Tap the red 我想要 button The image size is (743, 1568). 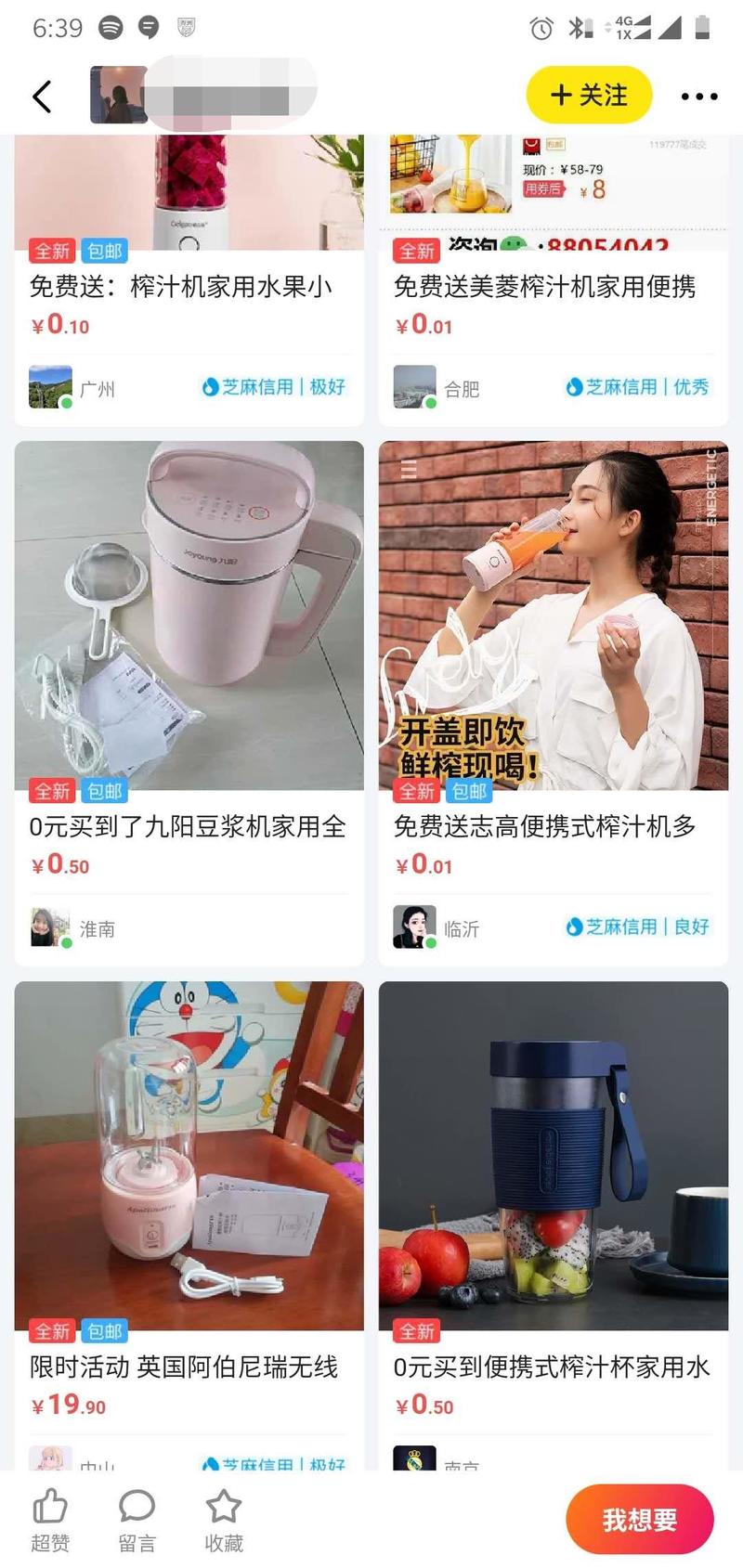click(641, 1520)
